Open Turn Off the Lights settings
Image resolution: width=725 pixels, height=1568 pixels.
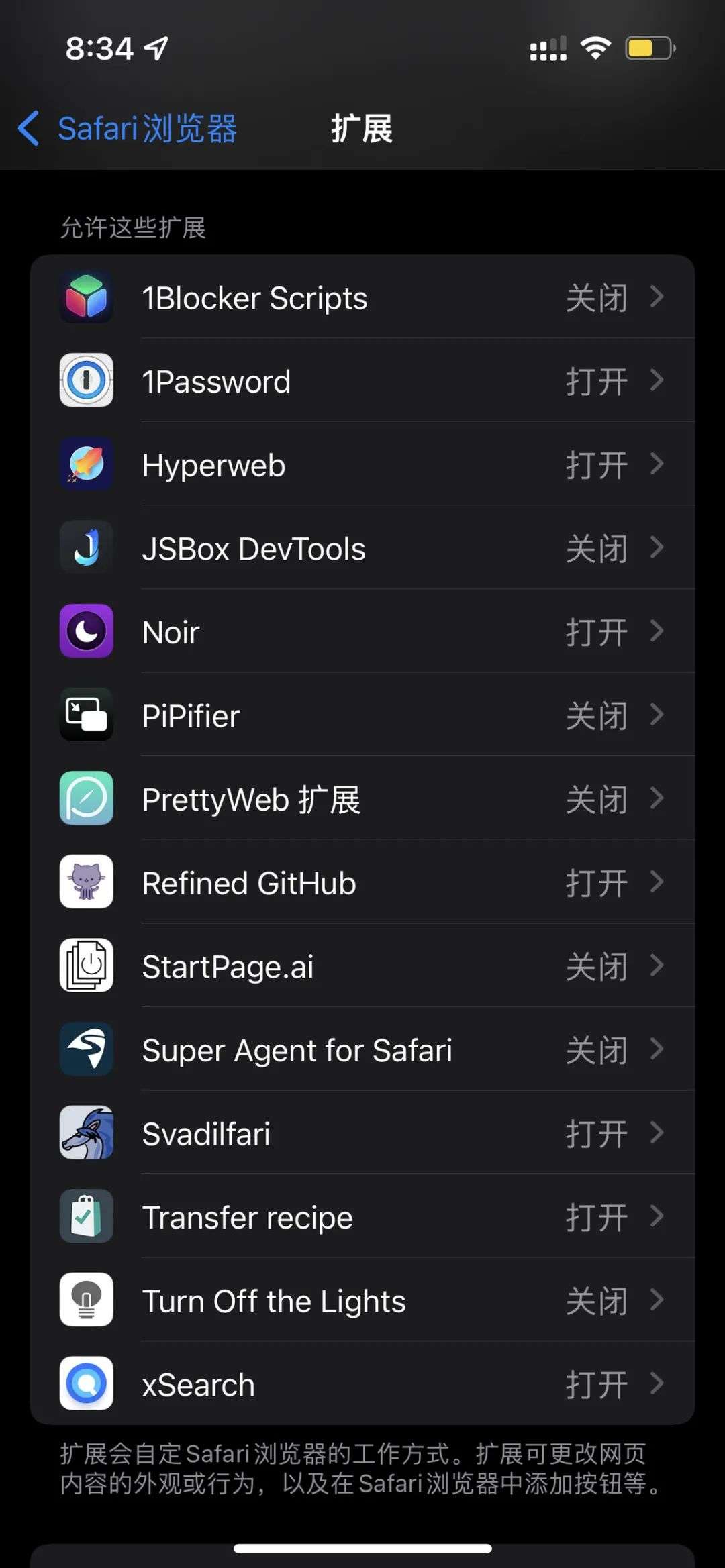tap(362, 1301)
